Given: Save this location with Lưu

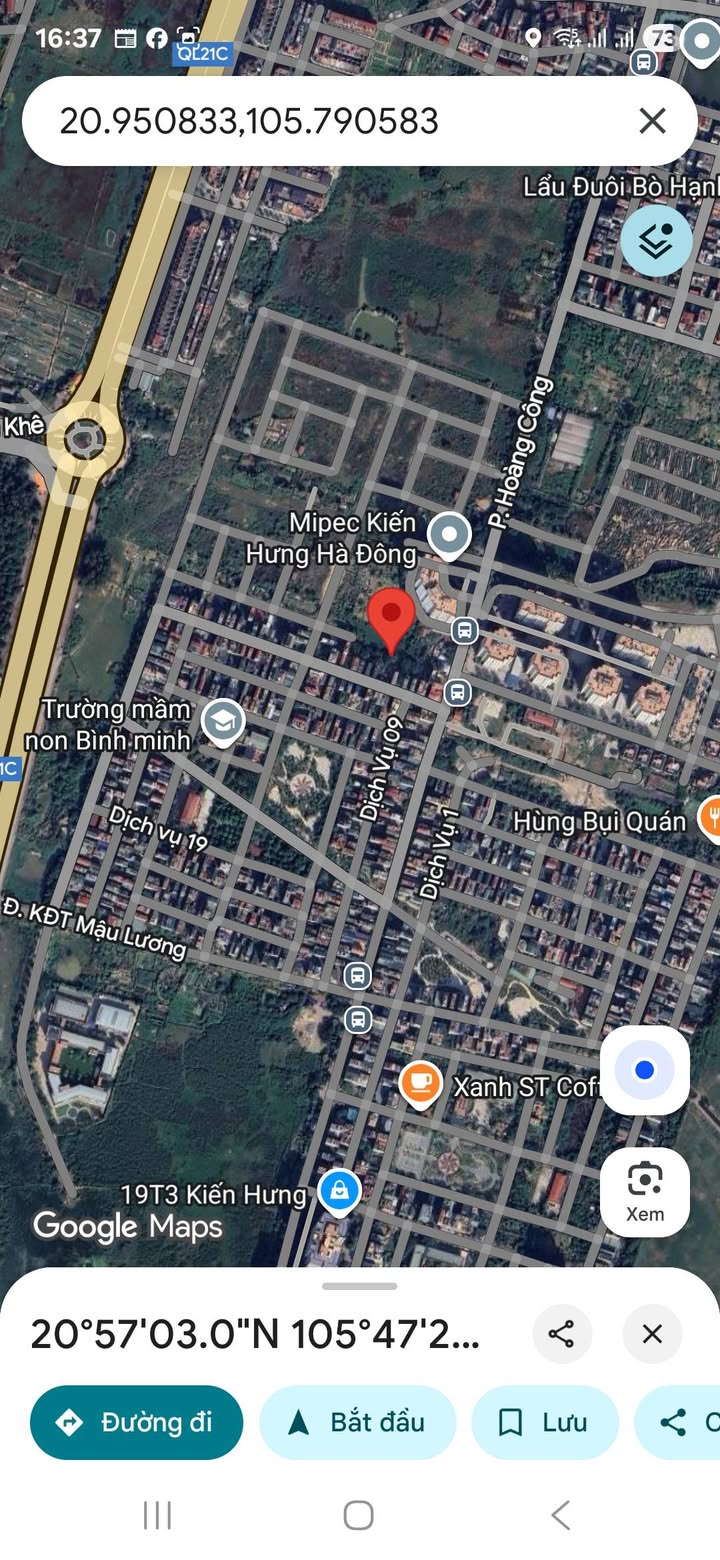Looking at the screenshot, I should [545, 1422].
